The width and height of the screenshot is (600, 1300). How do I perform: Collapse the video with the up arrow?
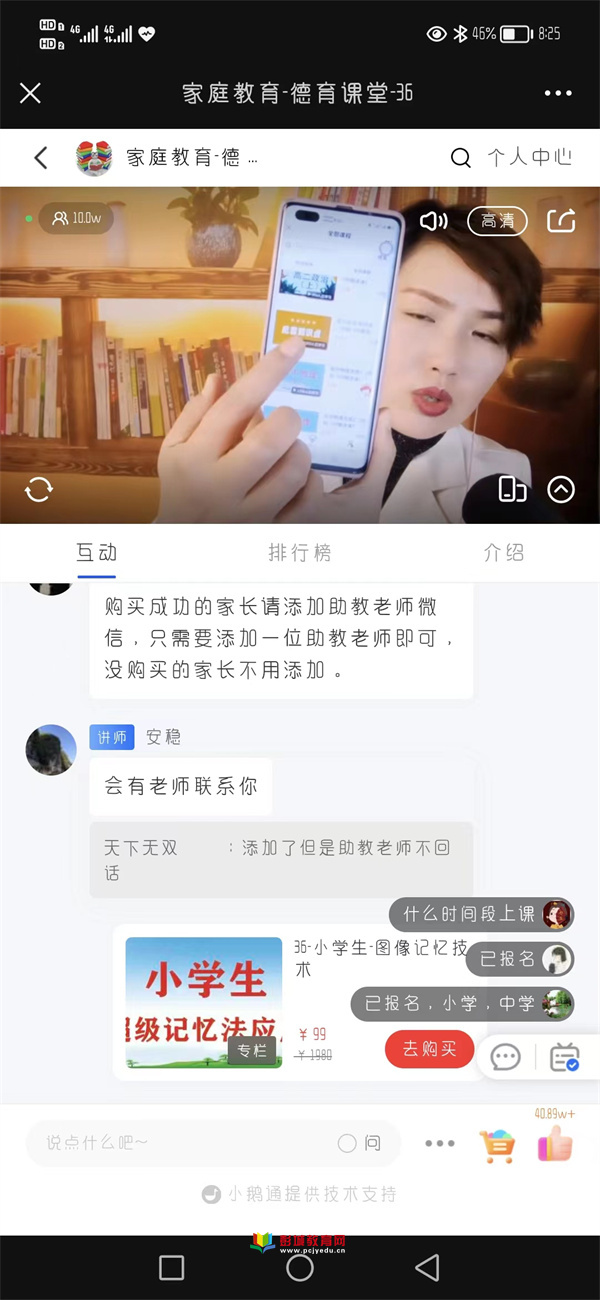click(561, 489)
